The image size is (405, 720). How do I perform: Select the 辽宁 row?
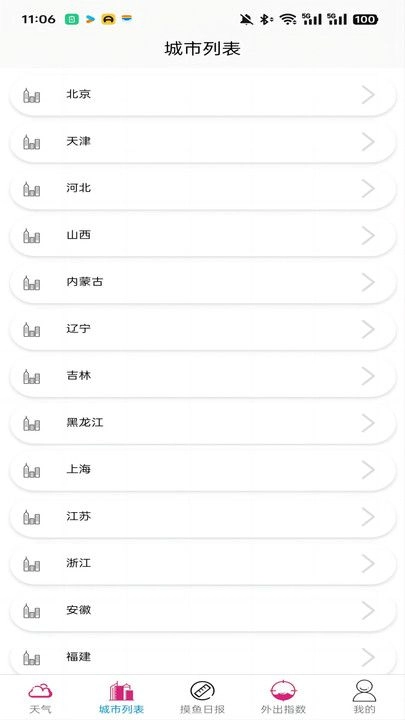[x=202, y=329]
